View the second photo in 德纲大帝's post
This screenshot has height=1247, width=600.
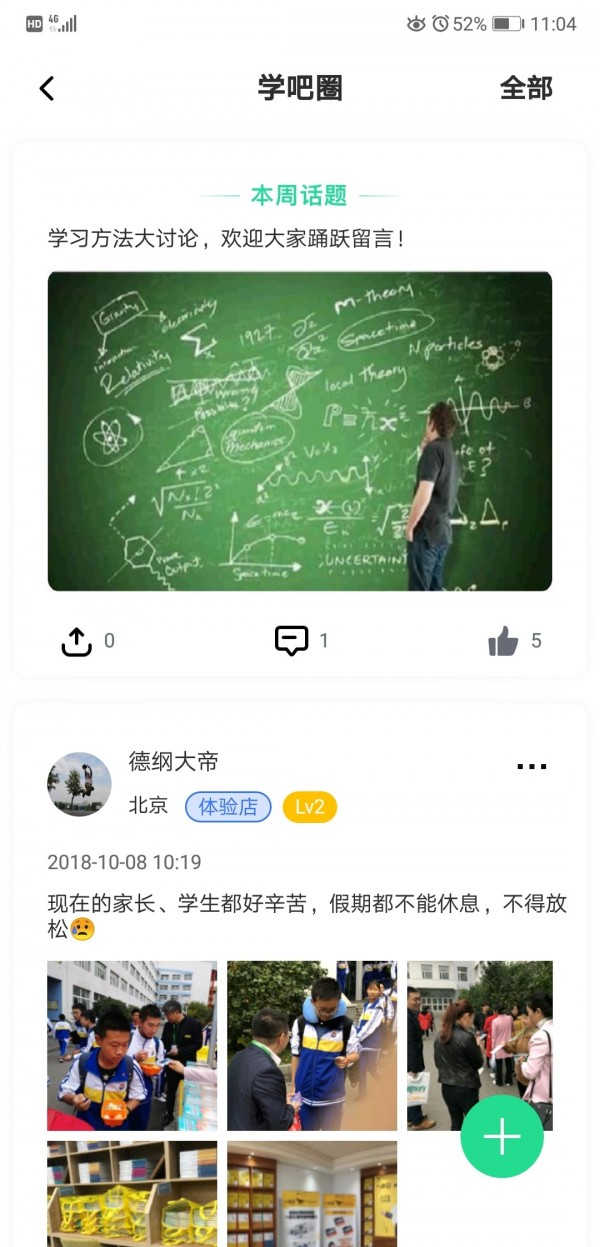tap(312, 1045)
